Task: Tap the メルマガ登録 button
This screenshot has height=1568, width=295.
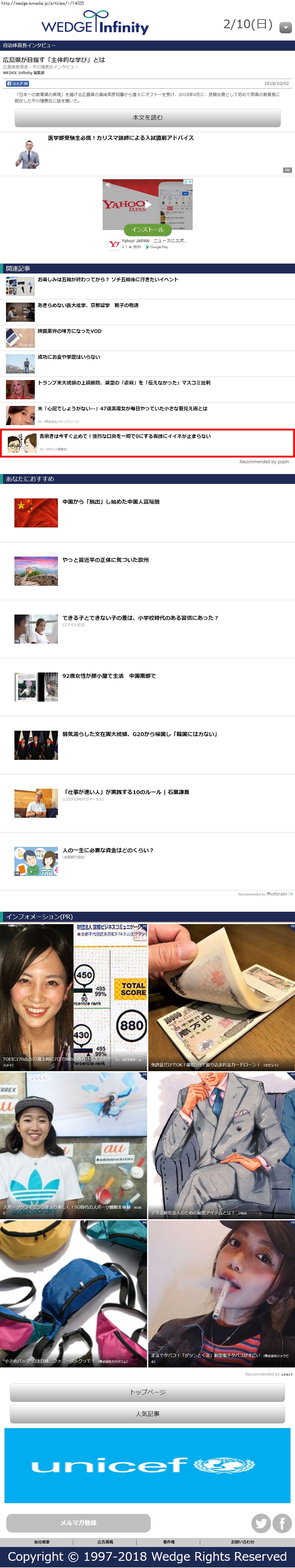Action: click(x=78, y=1522)
